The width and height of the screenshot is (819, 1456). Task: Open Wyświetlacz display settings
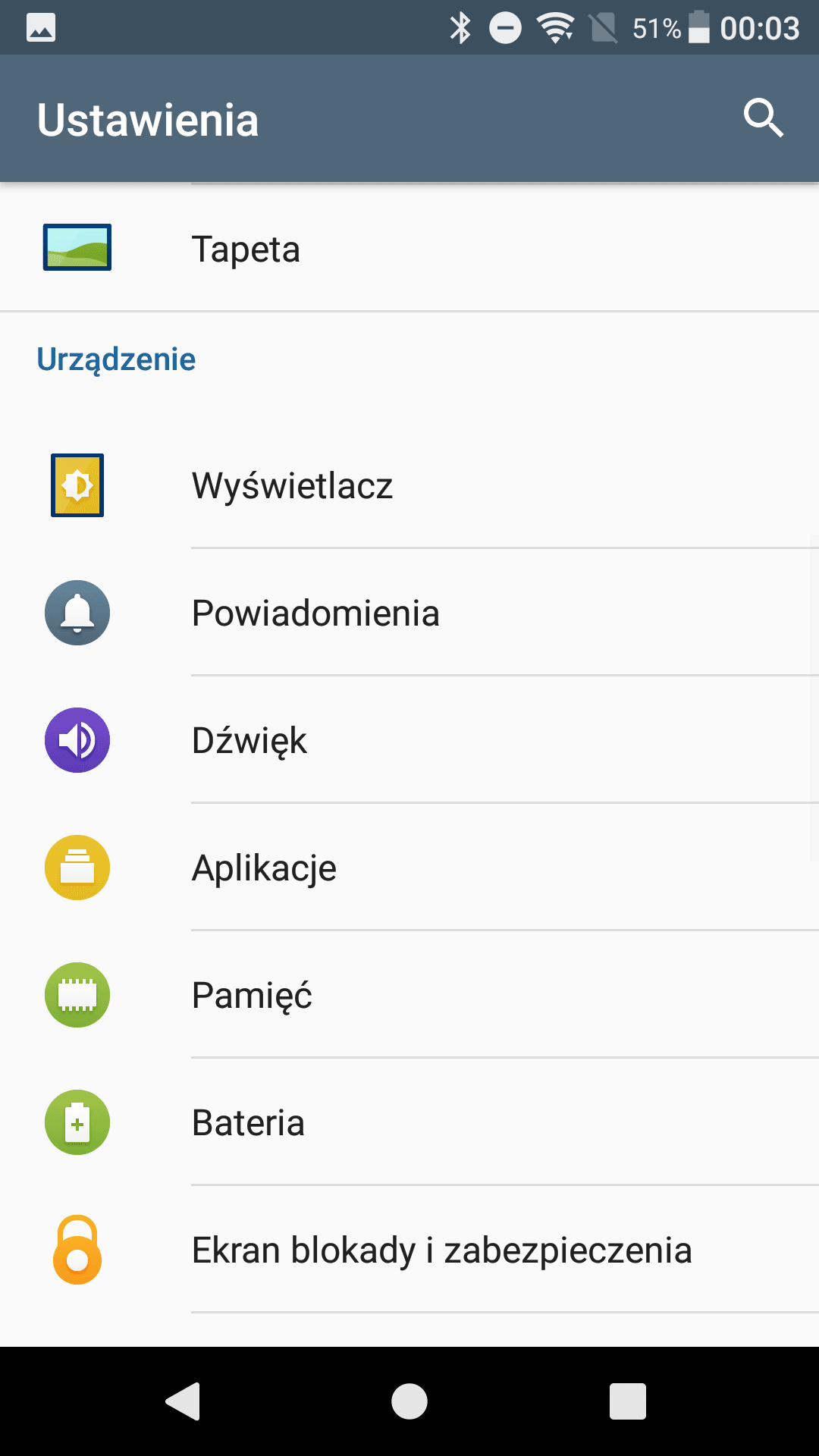click(409, 485)
